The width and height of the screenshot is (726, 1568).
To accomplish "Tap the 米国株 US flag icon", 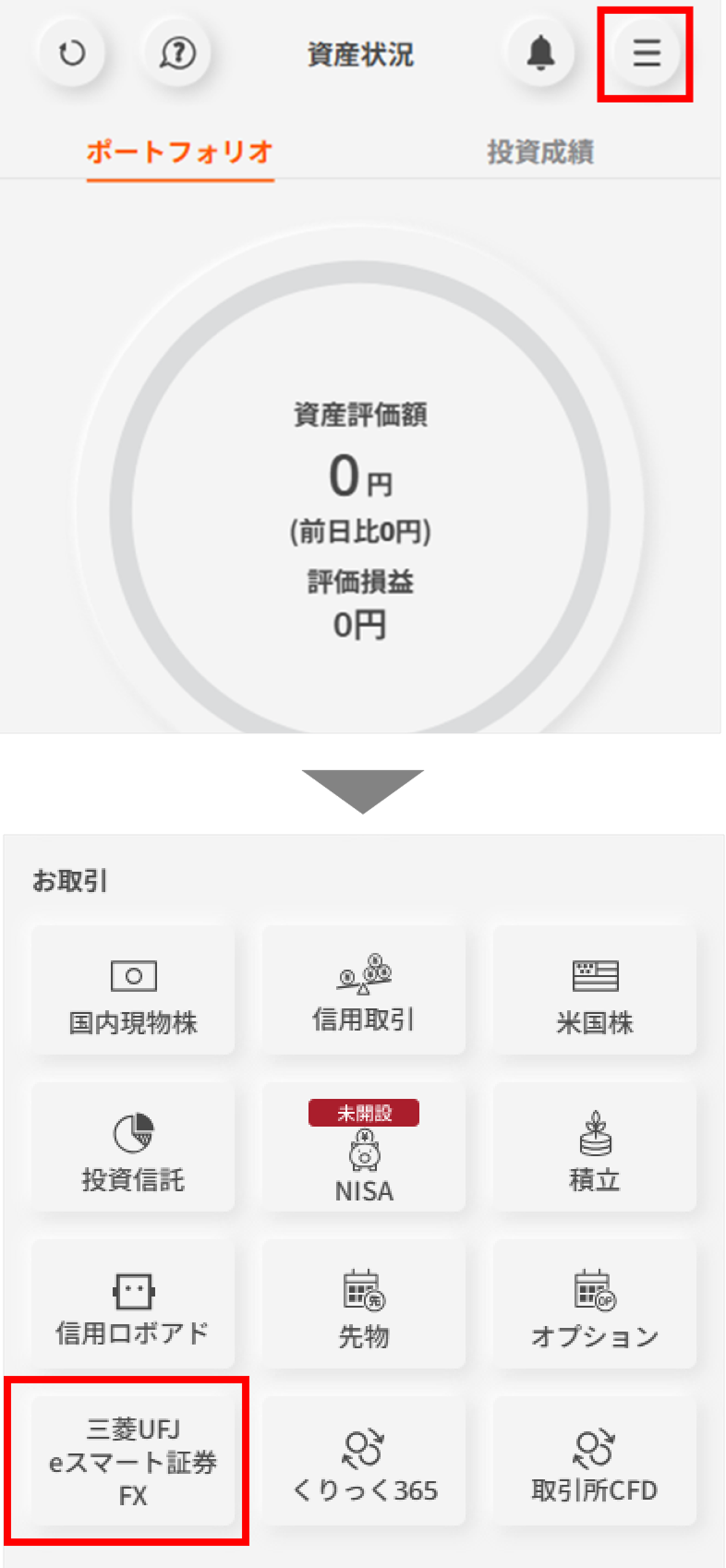I will 593,990.
